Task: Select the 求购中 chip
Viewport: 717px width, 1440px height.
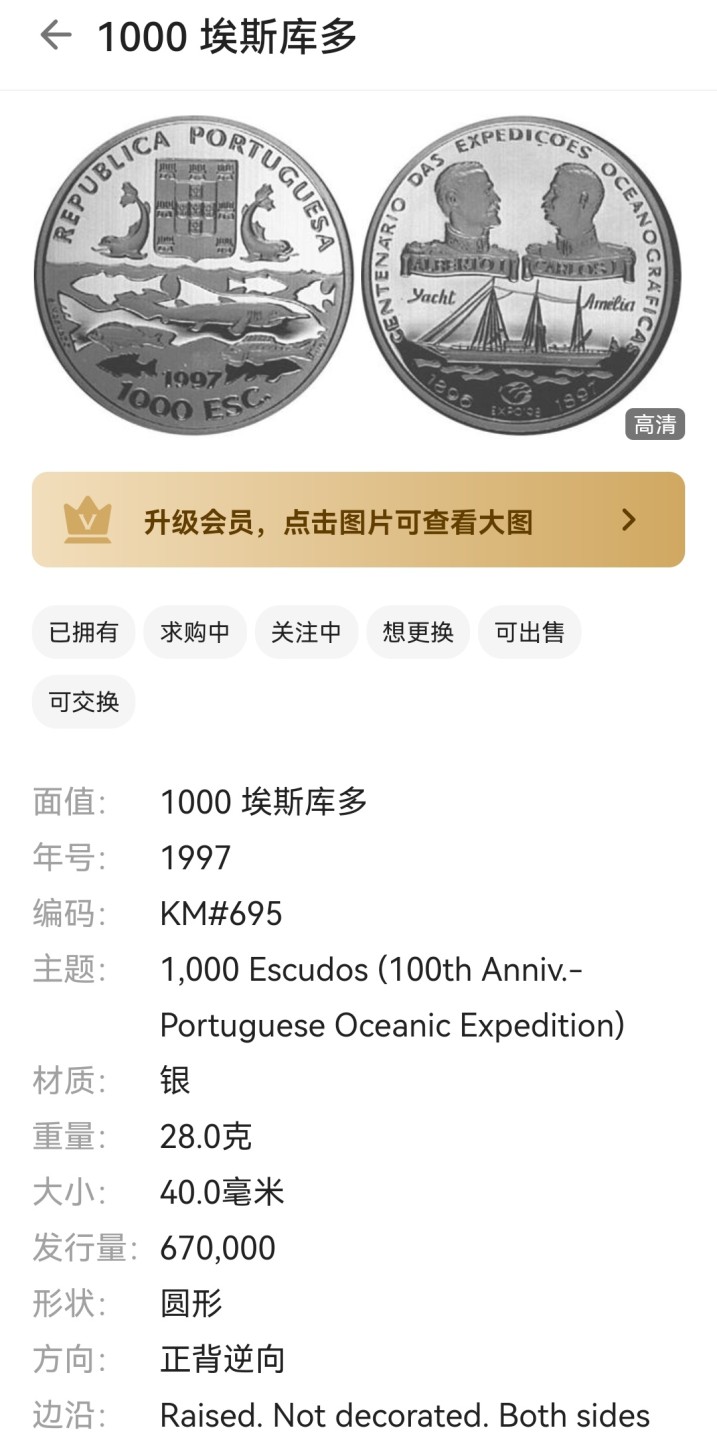Action: pyautogui.click(x=195, y=632)
